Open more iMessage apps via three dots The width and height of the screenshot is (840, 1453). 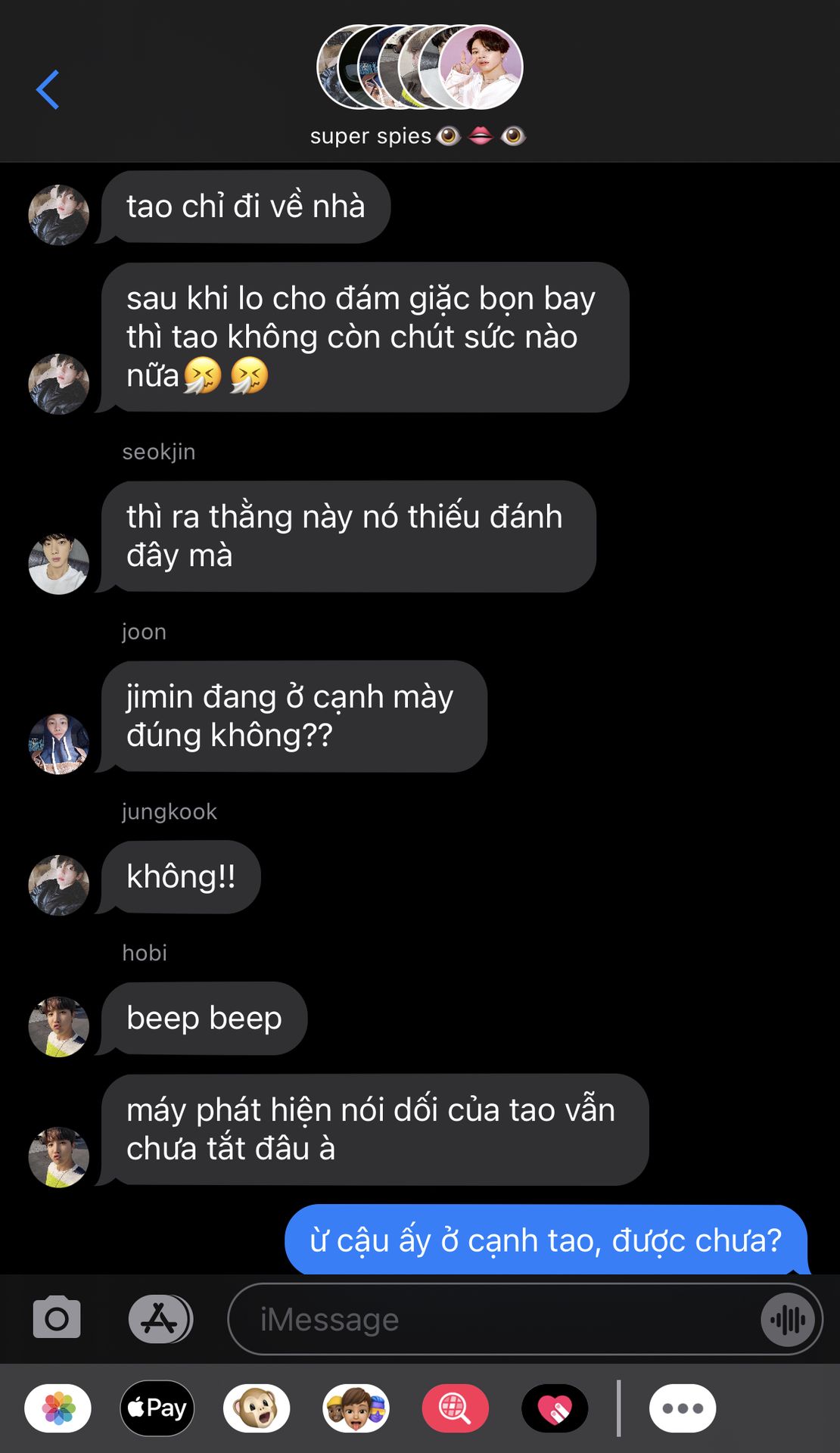point(683,1408)
